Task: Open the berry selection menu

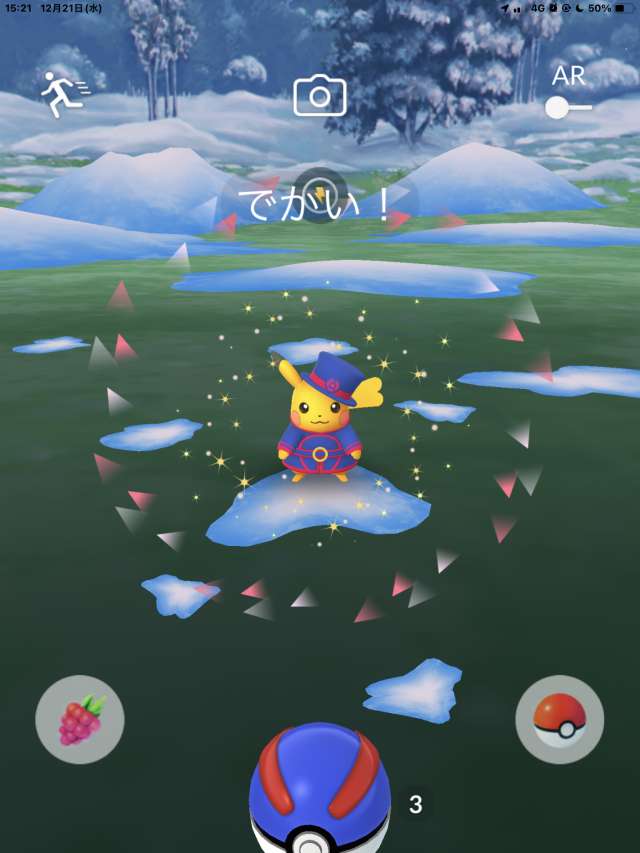Action: click(80, 720)
